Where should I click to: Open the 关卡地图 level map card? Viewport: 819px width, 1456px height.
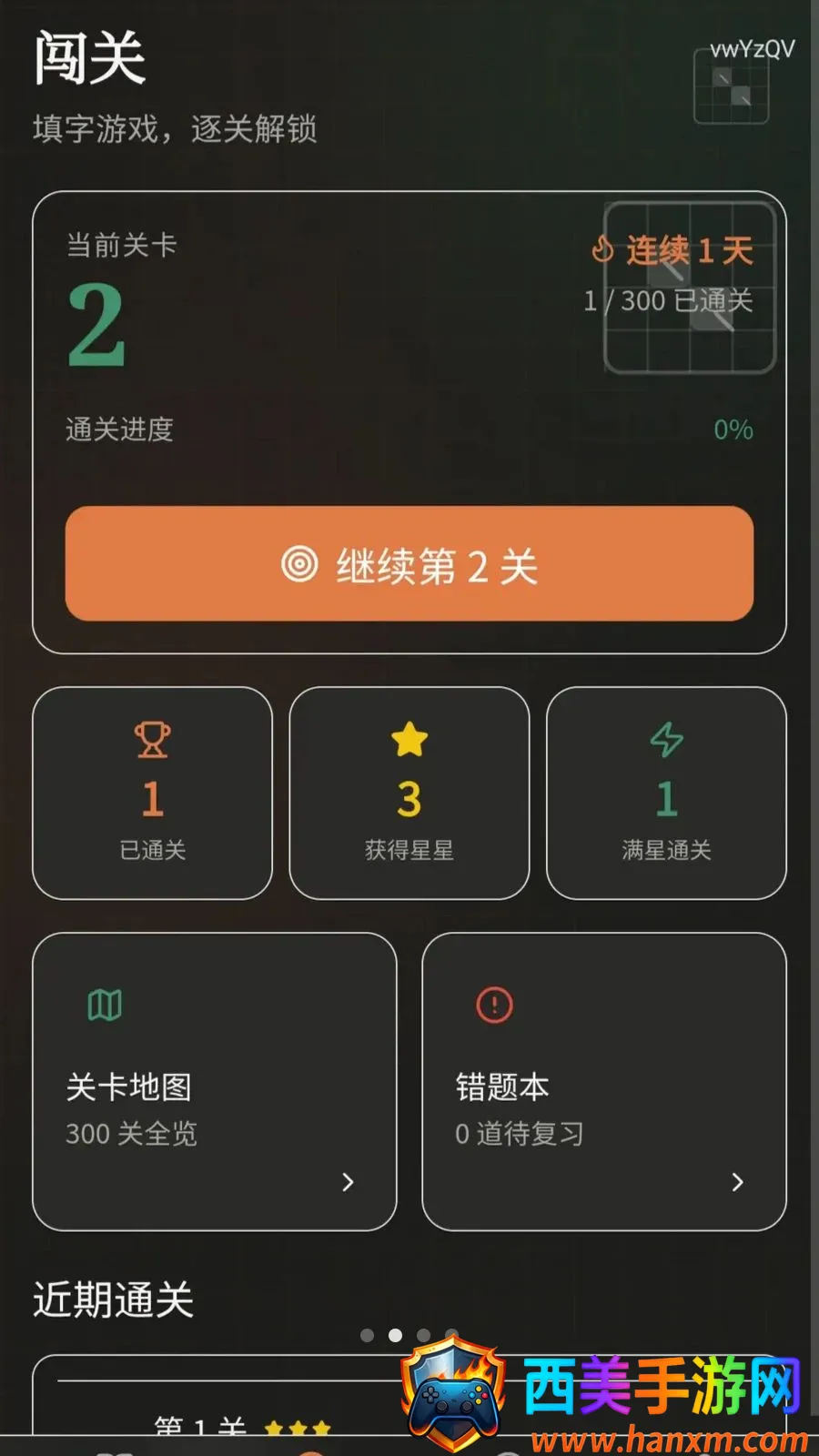click(215, 1082)
